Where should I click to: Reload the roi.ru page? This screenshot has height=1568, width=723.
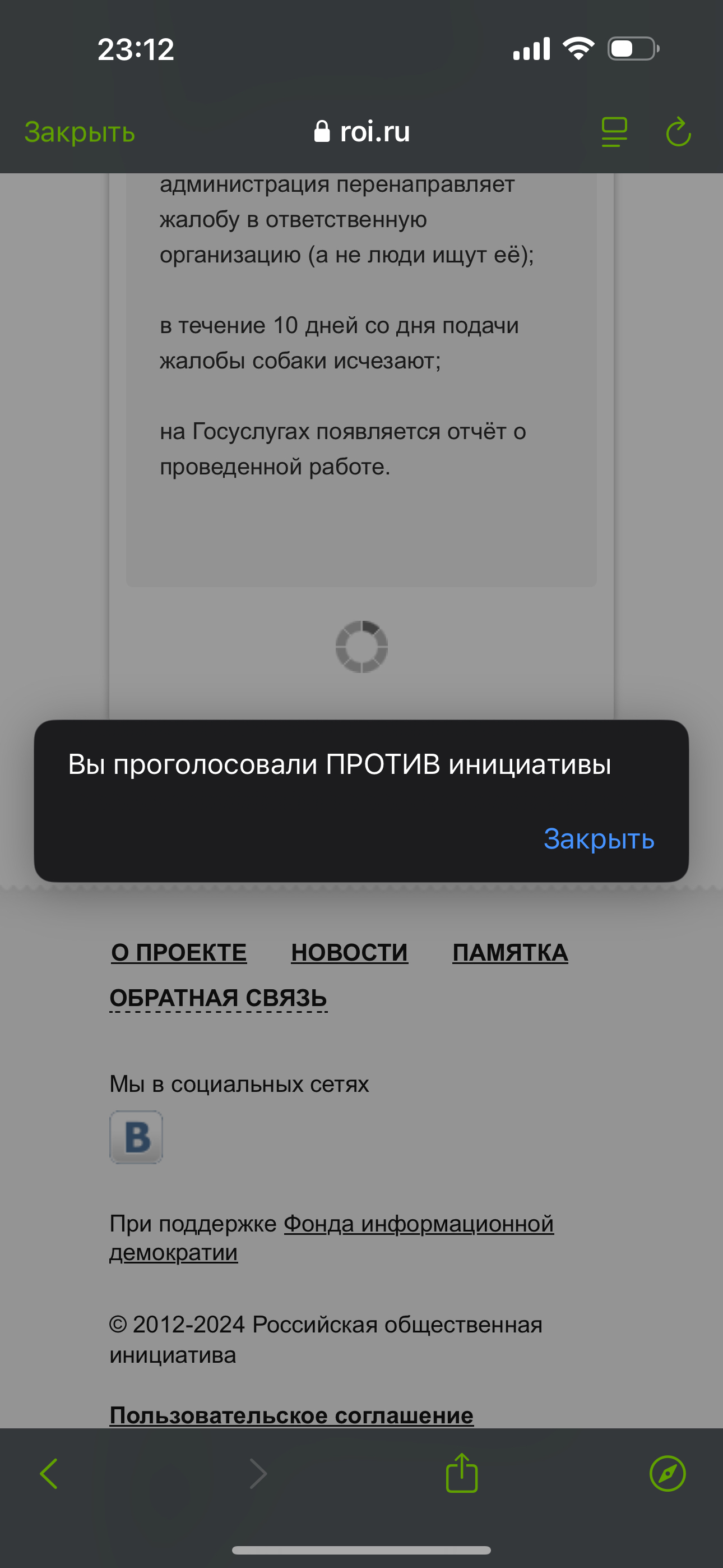pos(678,132)
